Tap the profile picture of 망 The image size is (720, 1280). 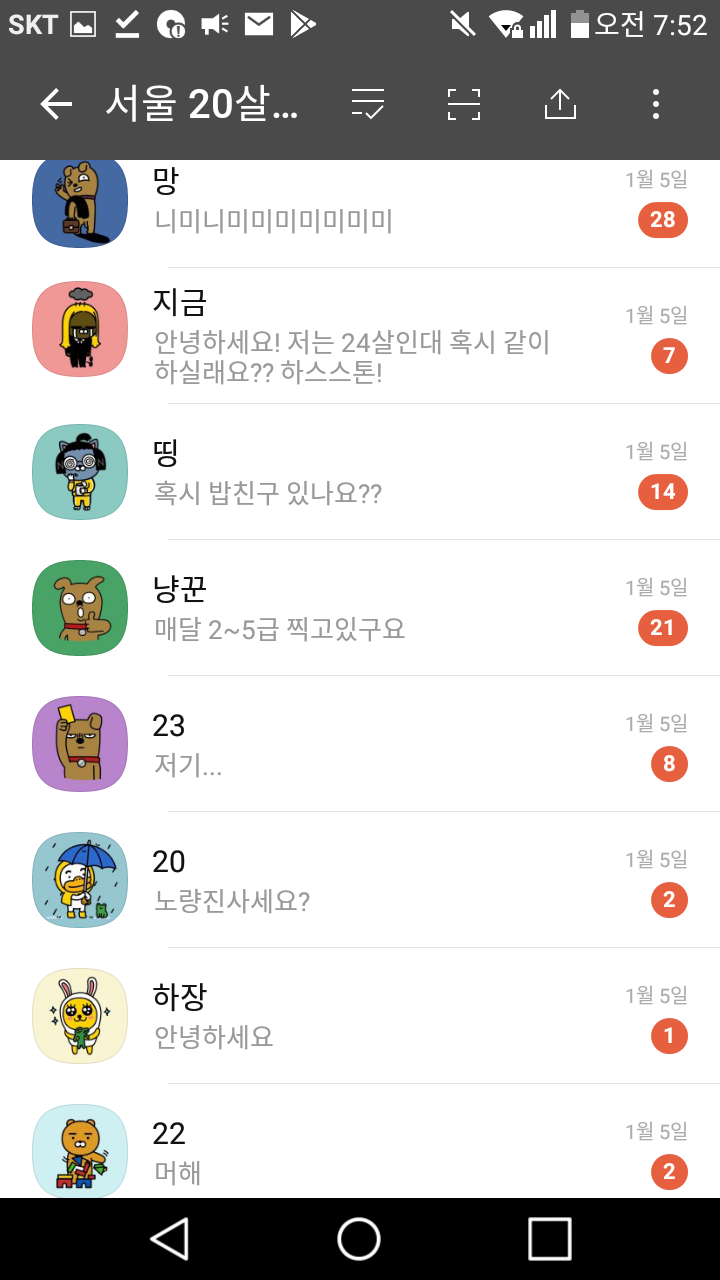(x=79, y=201)
